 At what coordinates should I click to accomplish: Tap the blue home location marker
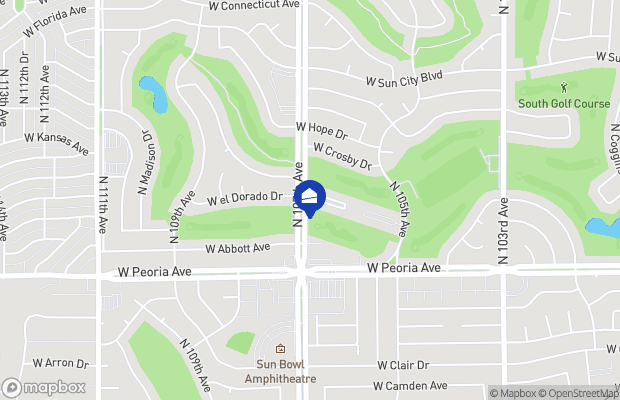(310, 196)
